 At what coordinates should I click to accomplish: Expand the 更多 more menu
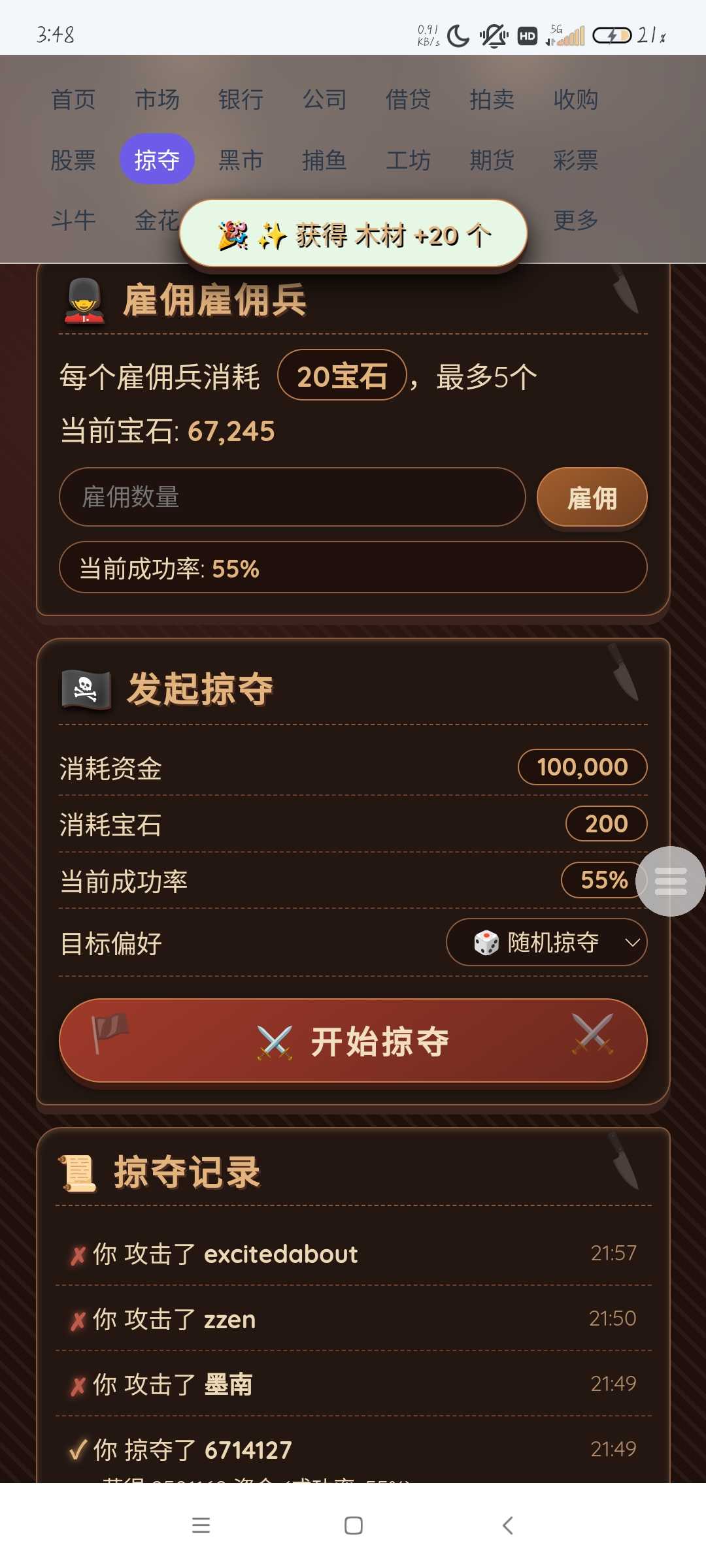pos(575,220)
